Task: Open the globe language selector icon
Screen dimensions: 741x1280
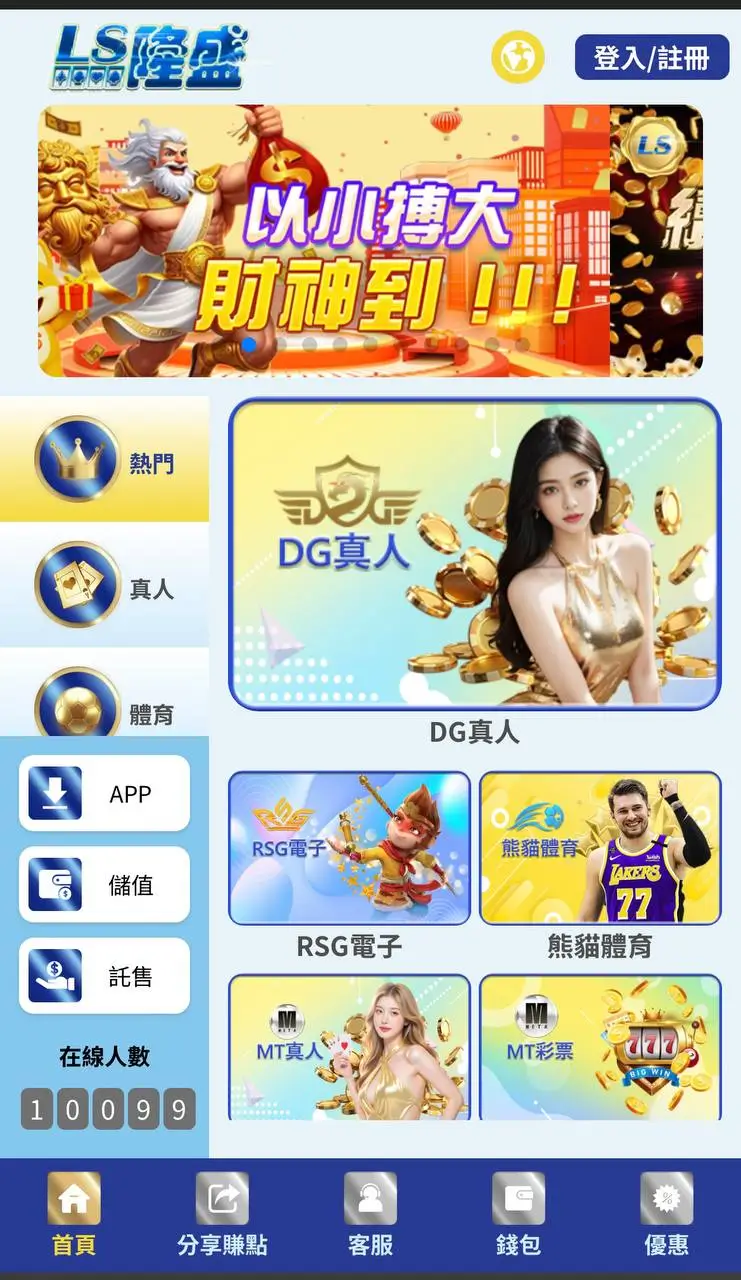Action: 516,59
